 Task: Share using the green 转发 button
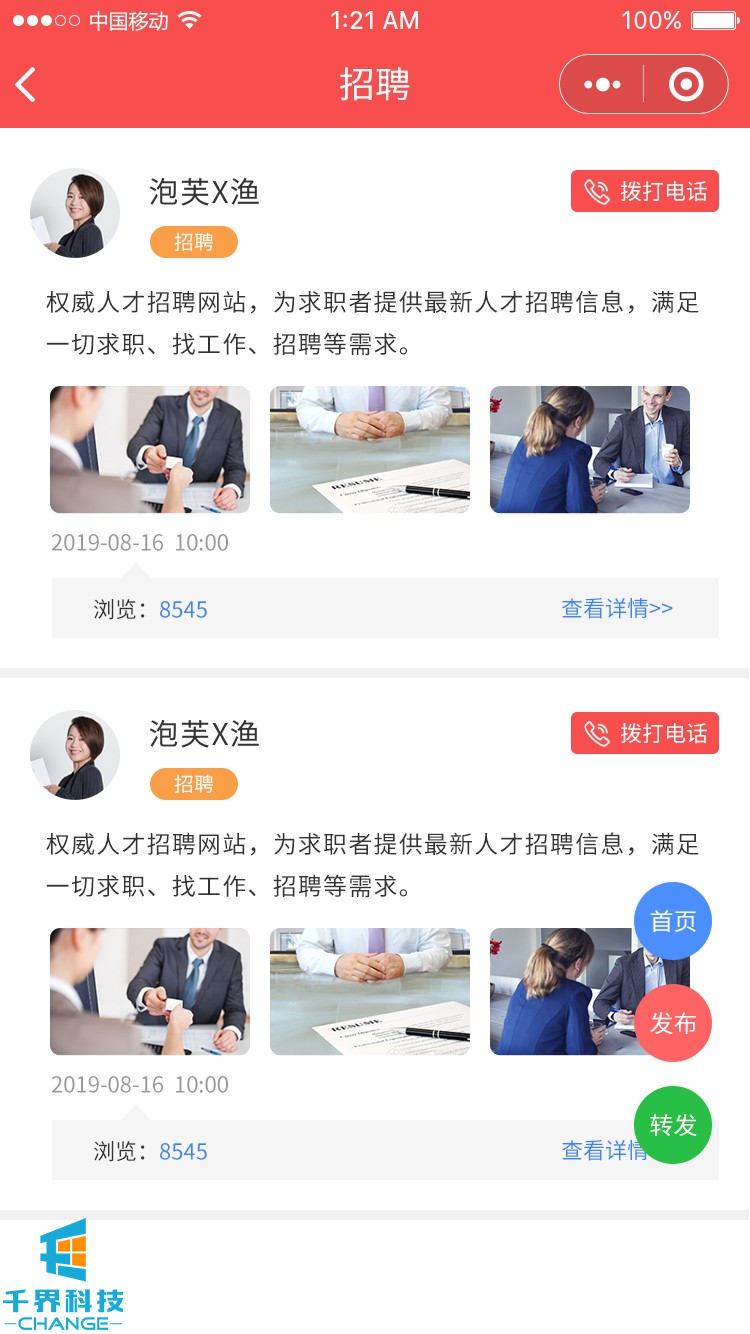pyautogui.click(x=673, y=1125)
